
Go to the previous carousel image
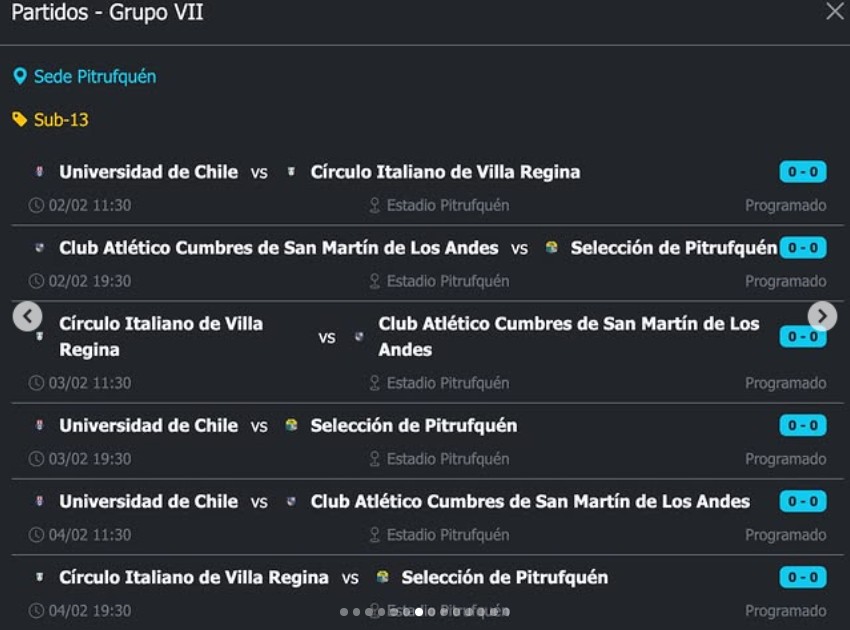tap(27, 316)
